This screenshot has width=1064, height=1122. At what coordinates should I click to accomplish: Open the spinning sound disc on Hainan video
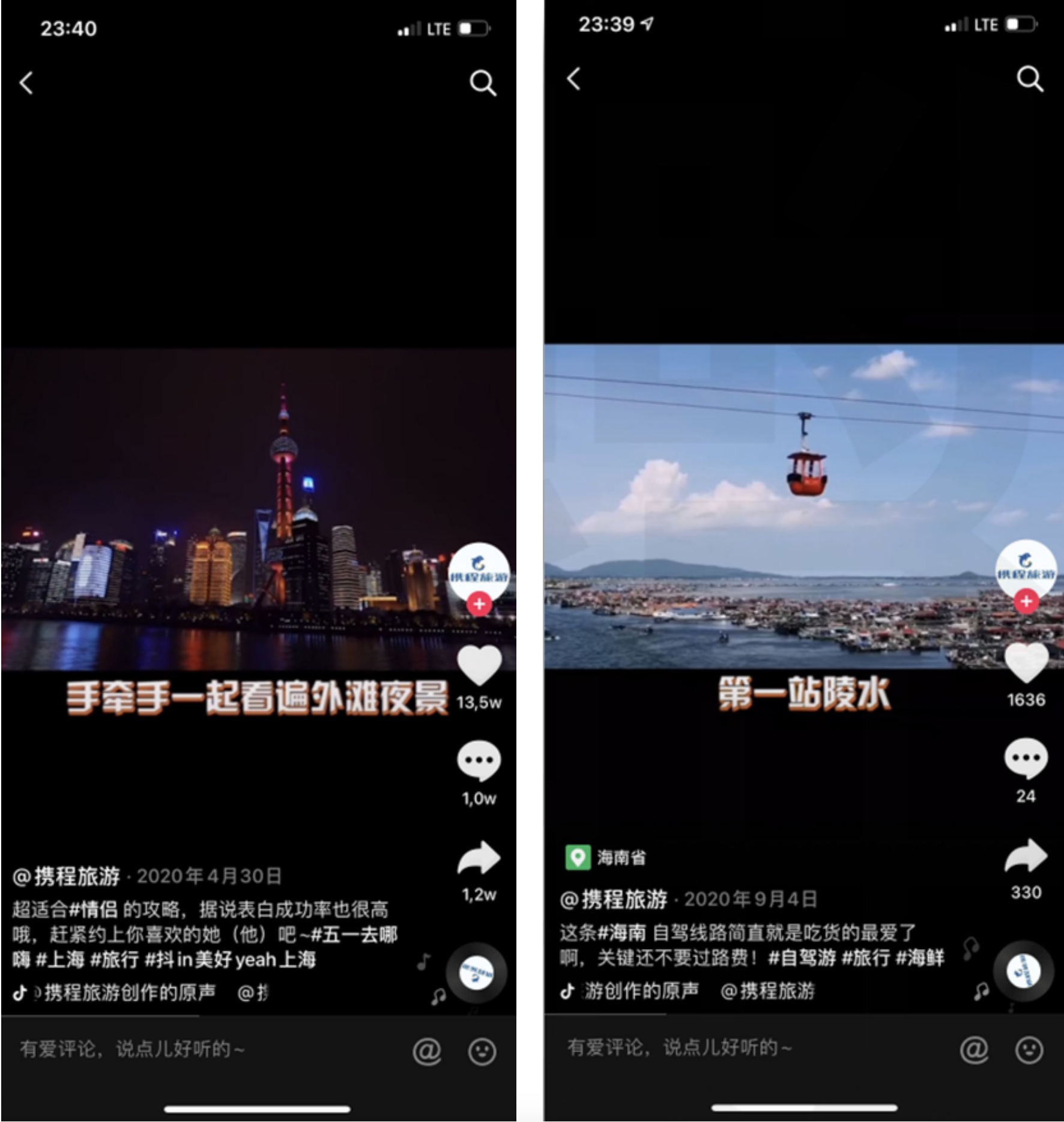[1023, 971]
